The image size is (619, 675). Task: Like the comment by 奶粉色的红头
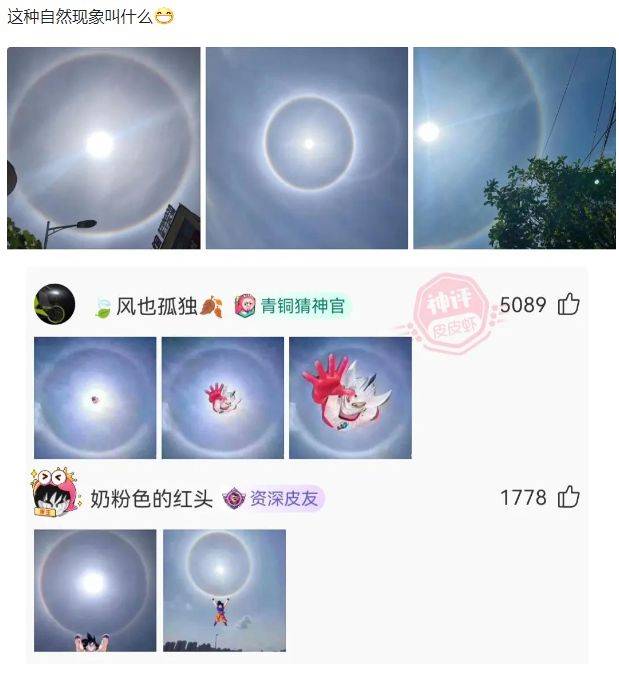tap(568, 497)
